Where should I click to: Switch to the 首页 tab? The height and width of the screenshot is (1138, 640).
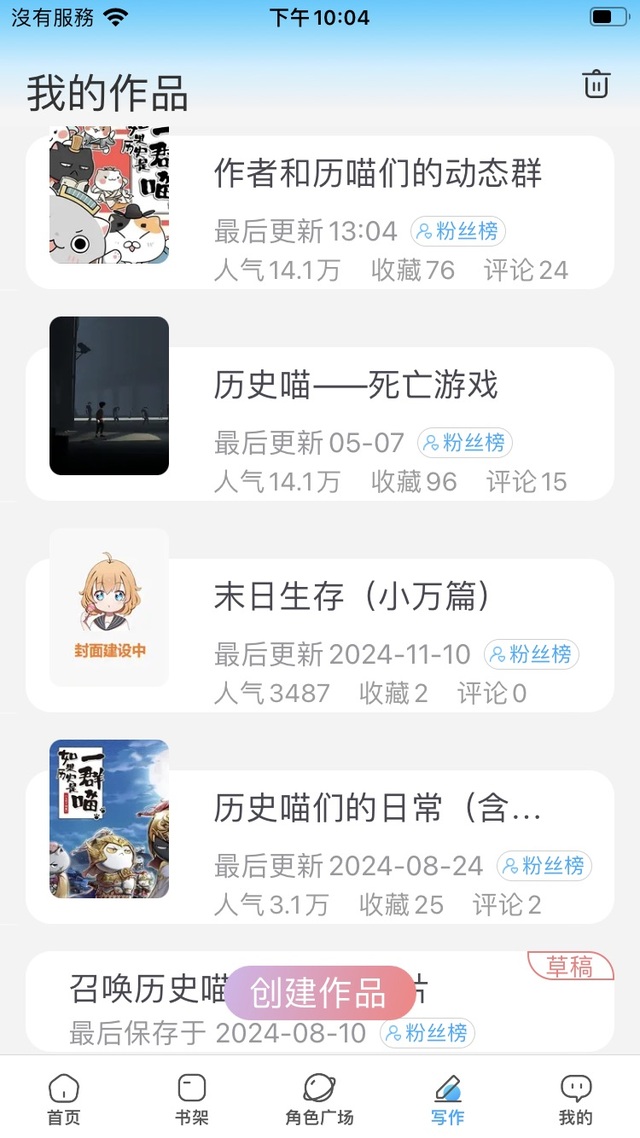(x=64, y=1099)
